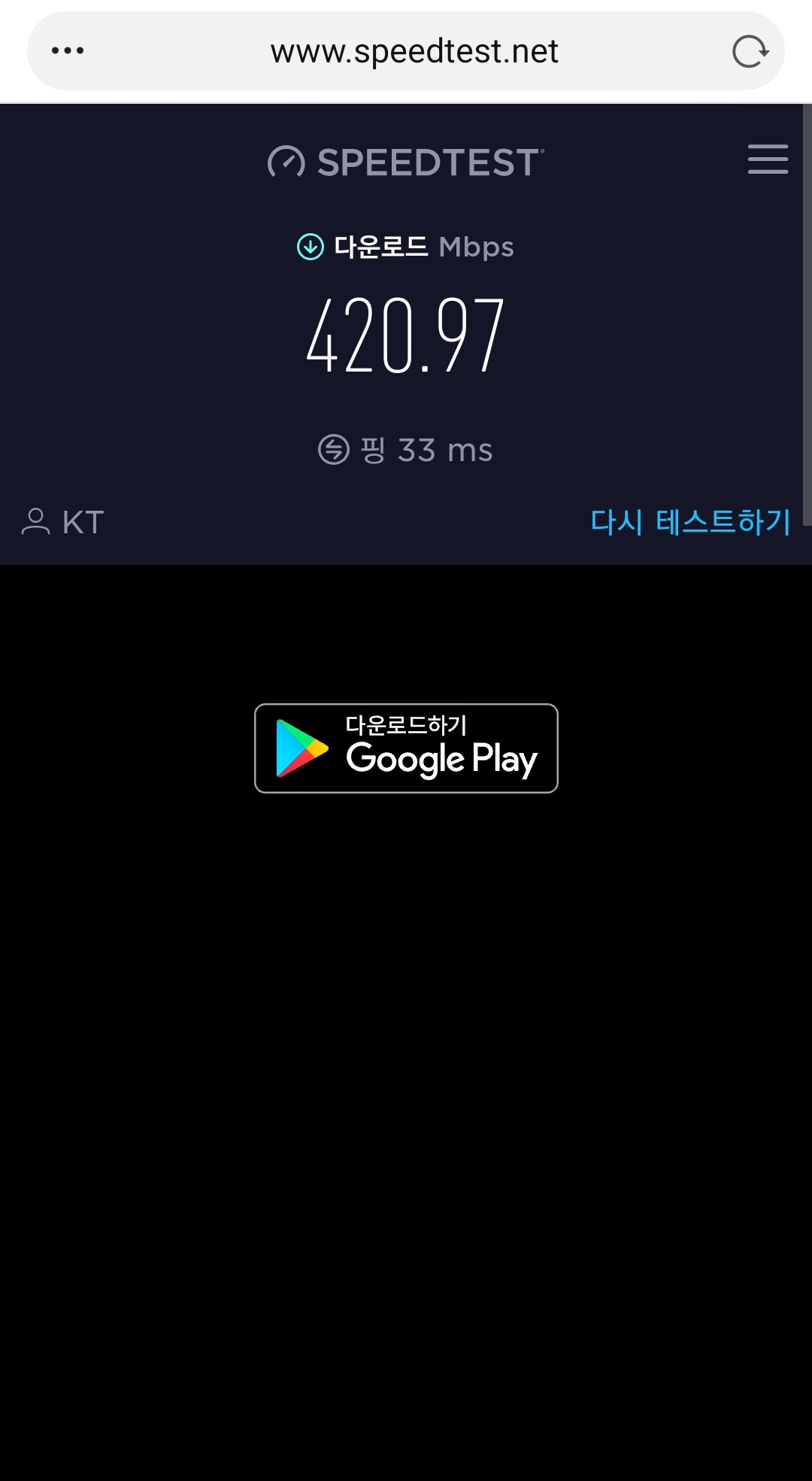Tap 다시 테스트하기 to retest
The width and height of the screenshot is (812, 1481).
click(x=689, y=521)
